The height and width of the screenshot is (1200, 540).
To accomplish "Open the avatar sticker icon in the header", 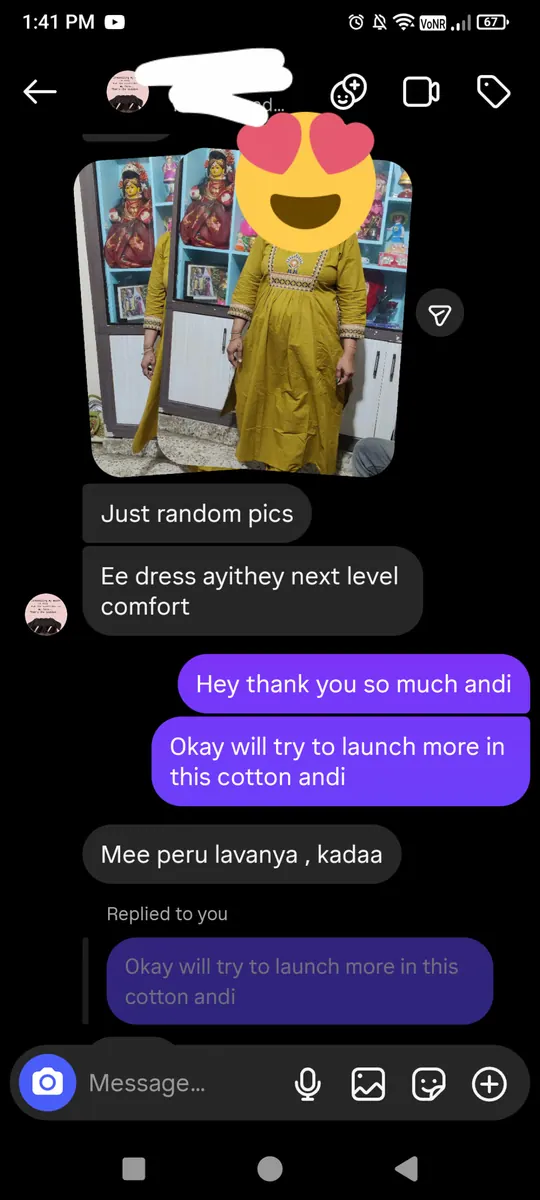I will [x=348, y=92].
